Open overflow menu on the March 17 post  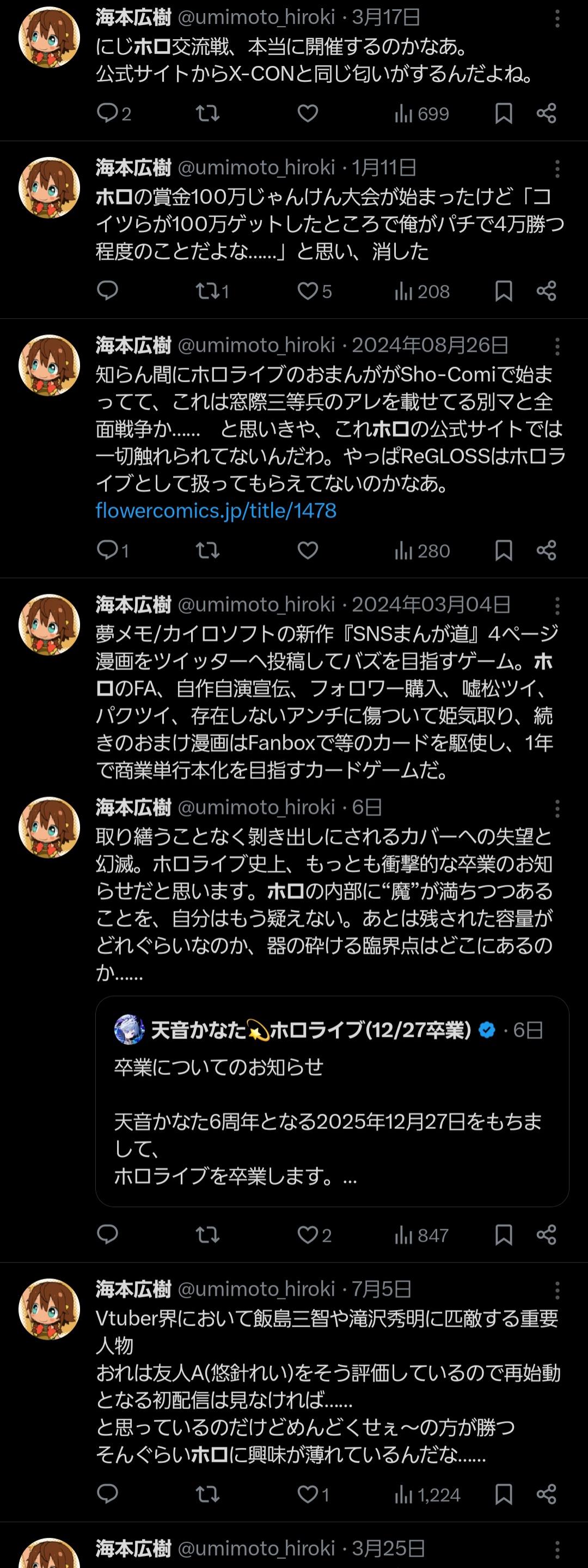click(557, 19)
